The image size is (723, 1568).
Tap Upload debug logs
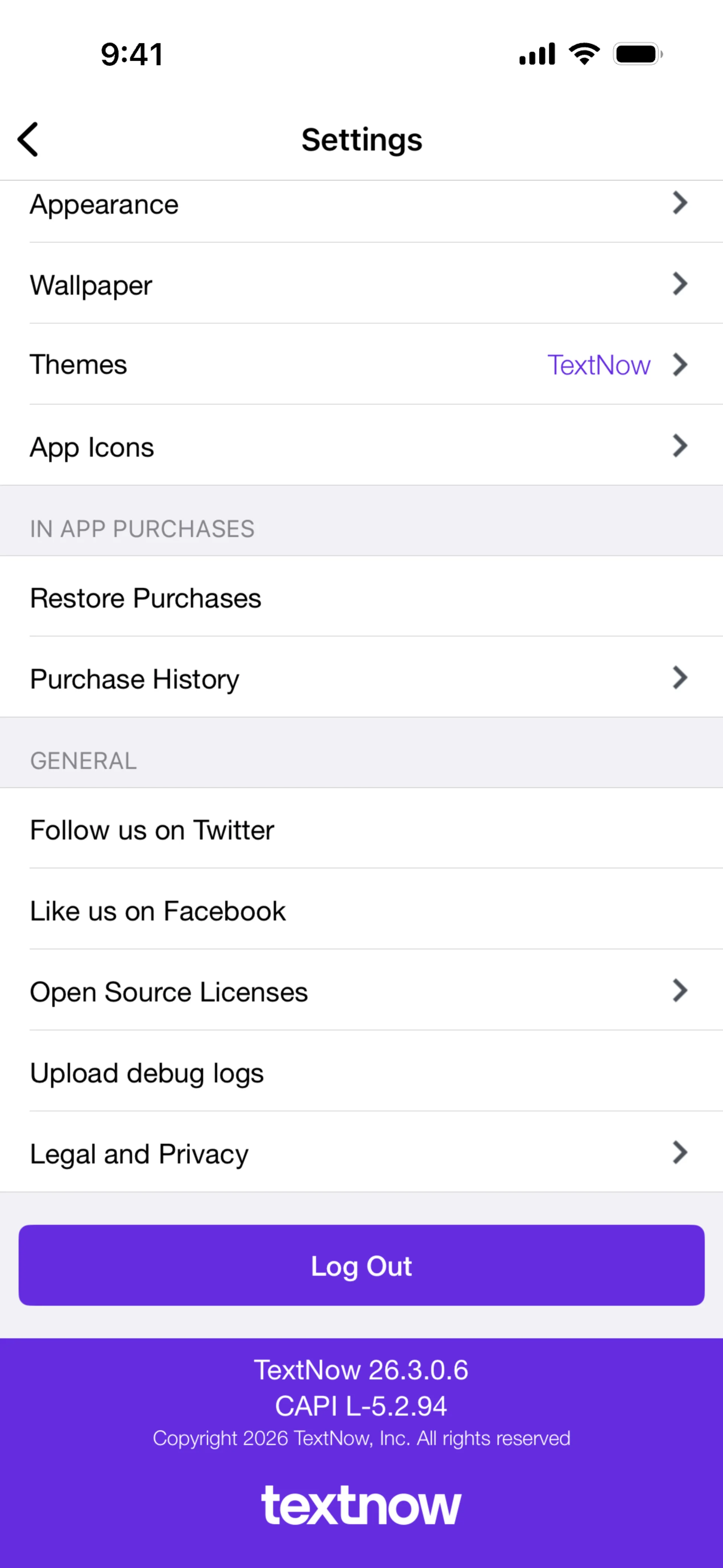click(361, 1072)
